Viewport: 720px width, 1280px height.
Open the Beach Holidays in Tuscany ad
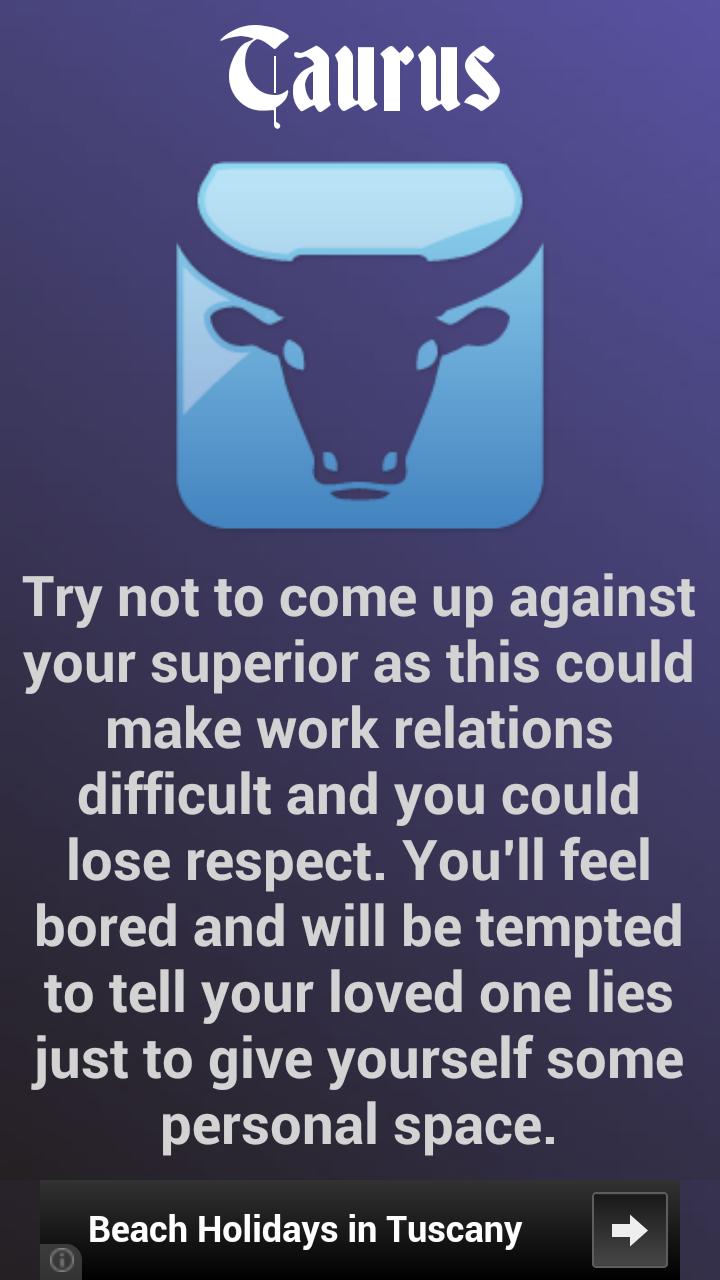coord(305,1229)
